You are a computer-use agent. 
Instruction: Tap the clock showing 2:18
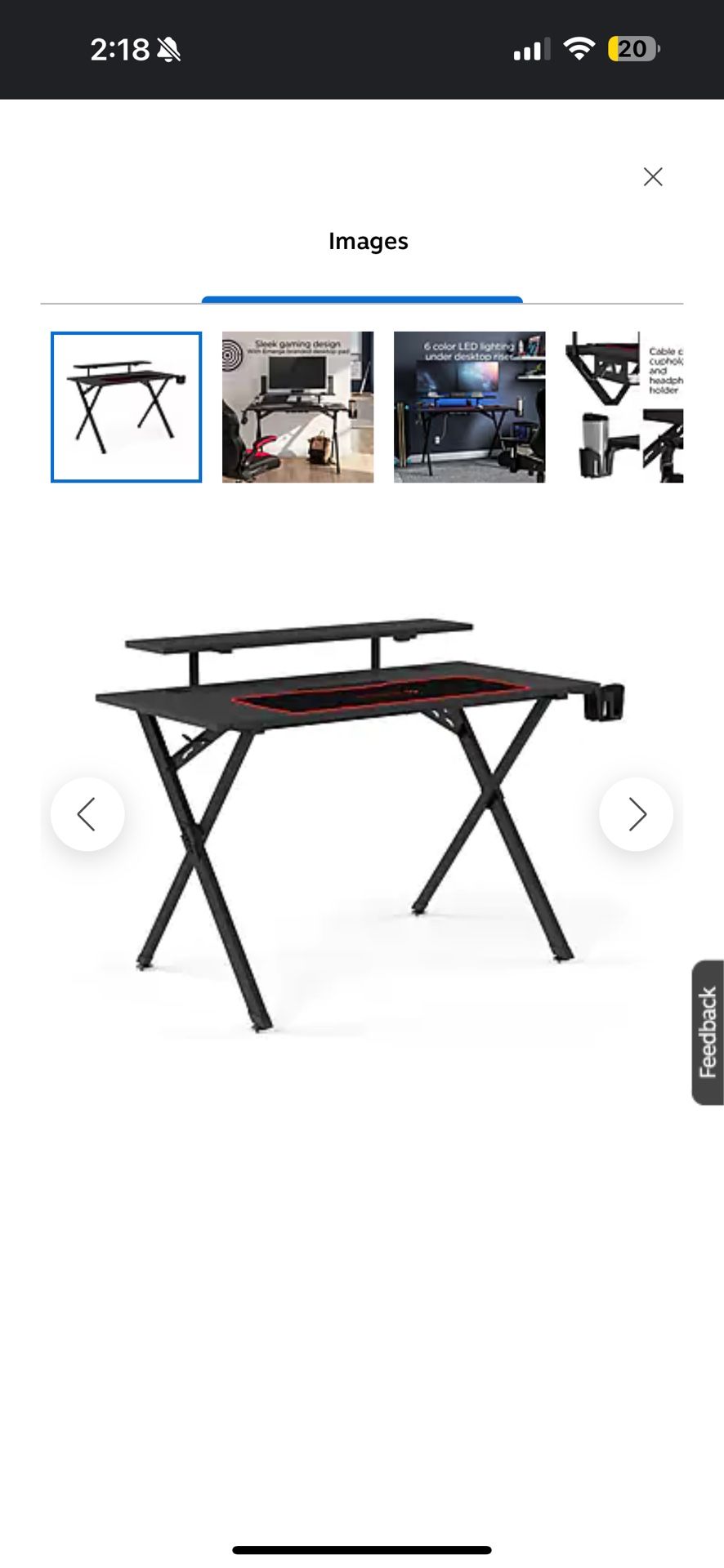[121, 47]
